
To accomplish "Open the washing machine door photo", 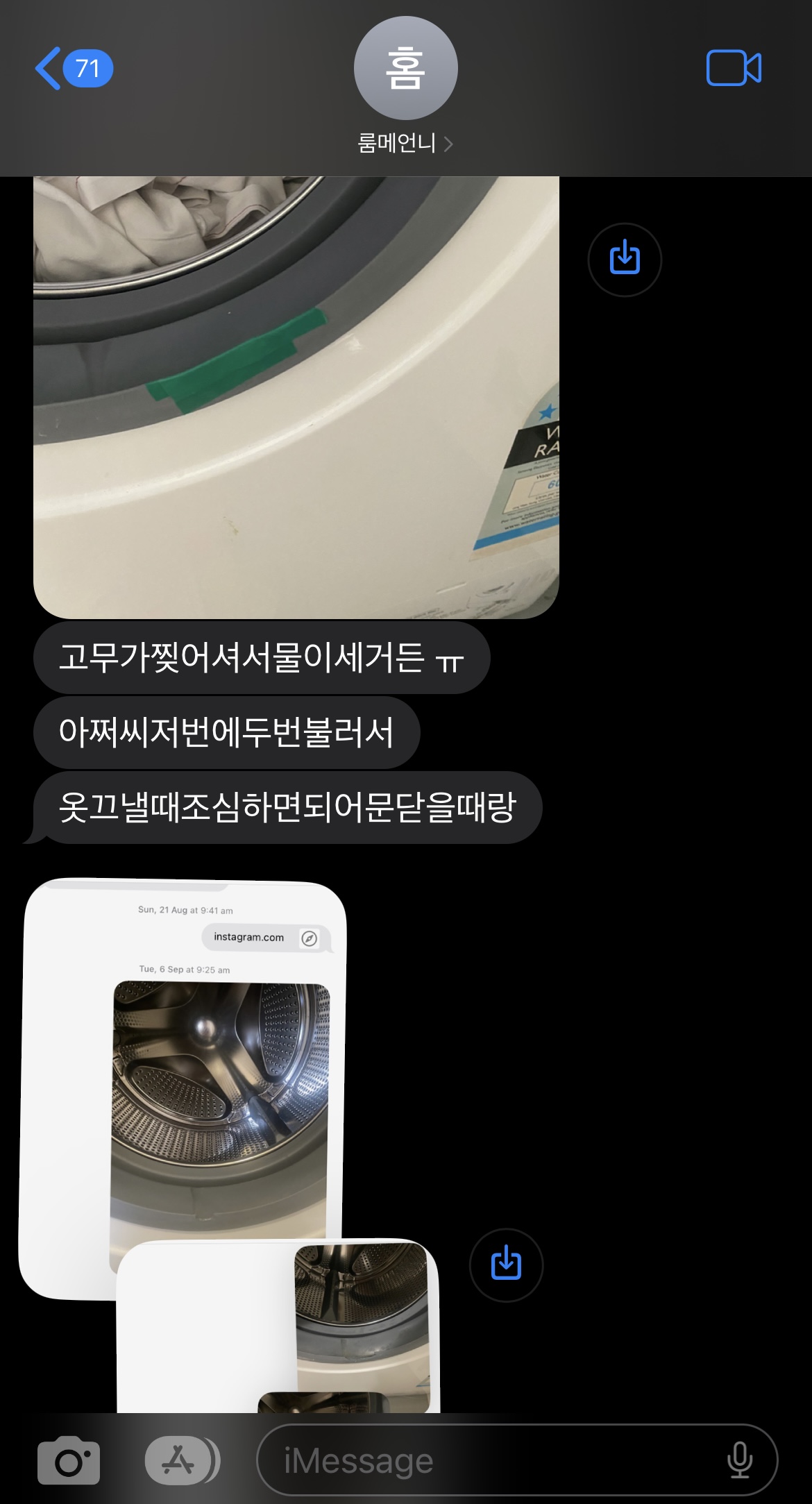I will [296, 396].
